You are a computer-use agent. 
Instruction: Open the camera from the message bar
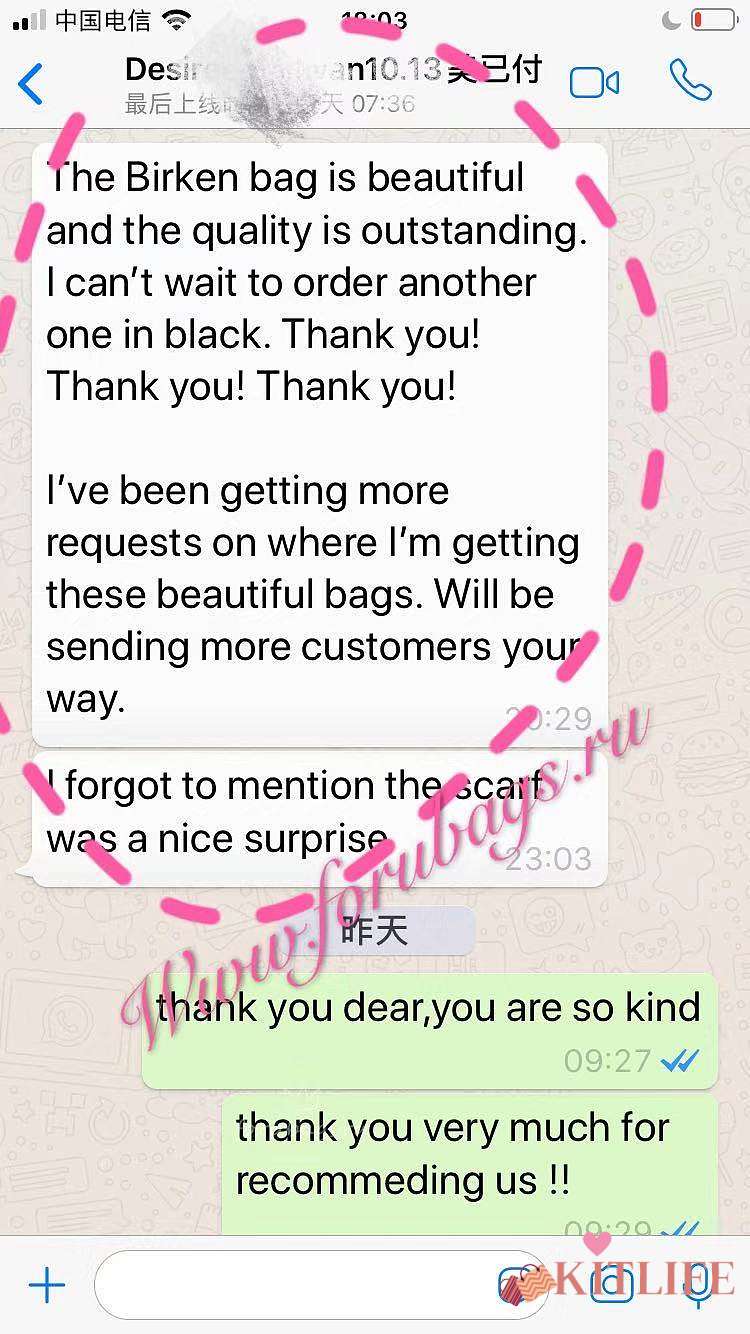pos(612,1285)
